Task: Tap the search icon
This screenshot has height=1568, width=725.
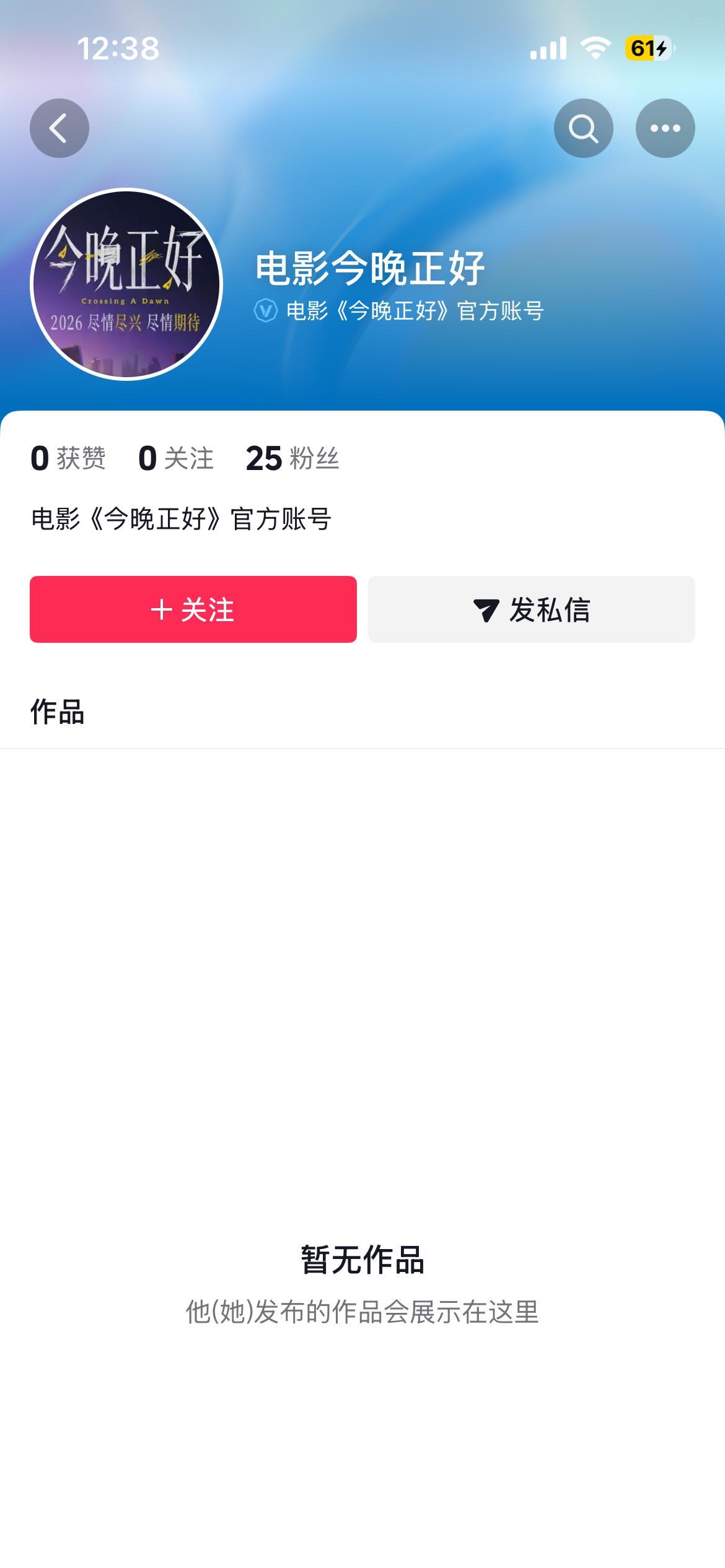Action: click(x=583, y=127)
